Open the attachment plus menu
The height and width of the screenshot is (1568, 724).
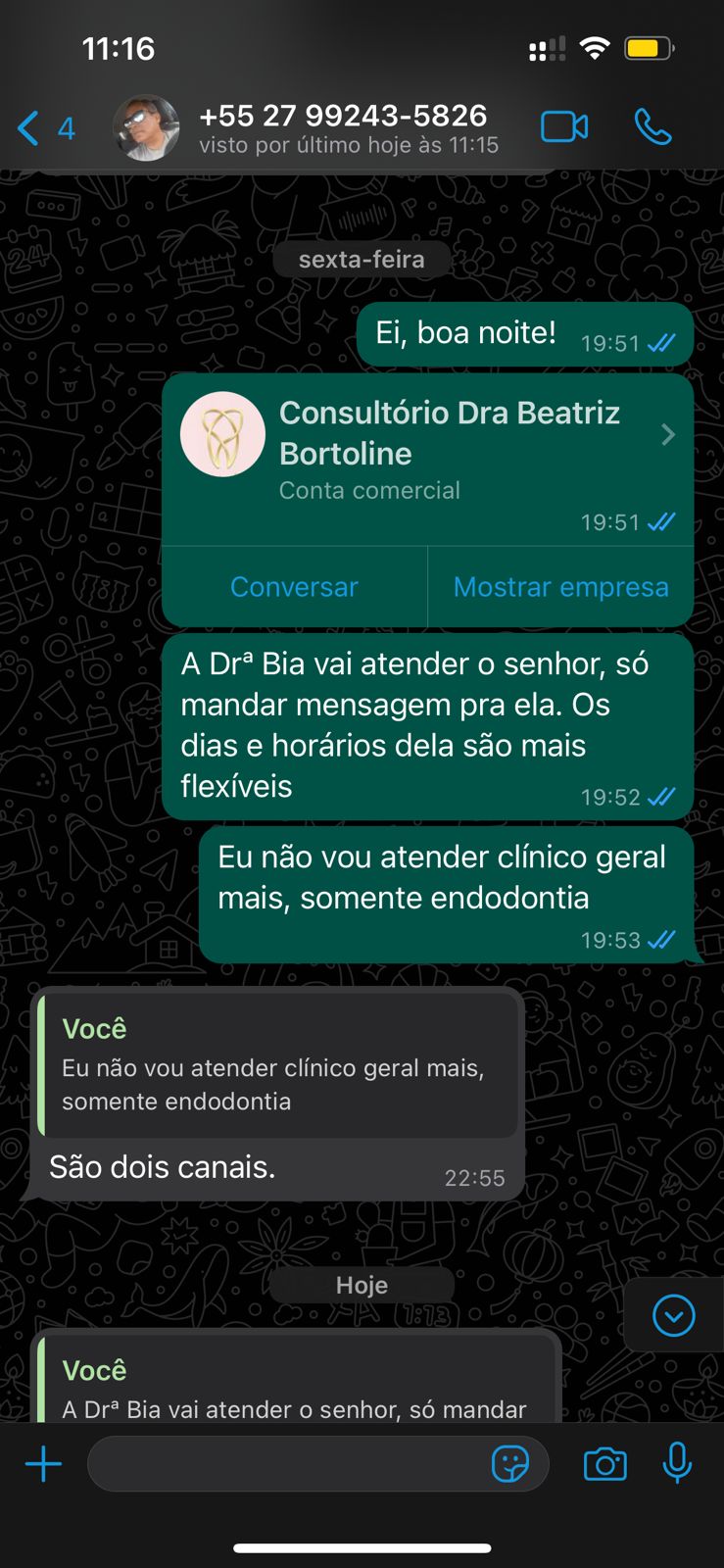click(43, 1465)
